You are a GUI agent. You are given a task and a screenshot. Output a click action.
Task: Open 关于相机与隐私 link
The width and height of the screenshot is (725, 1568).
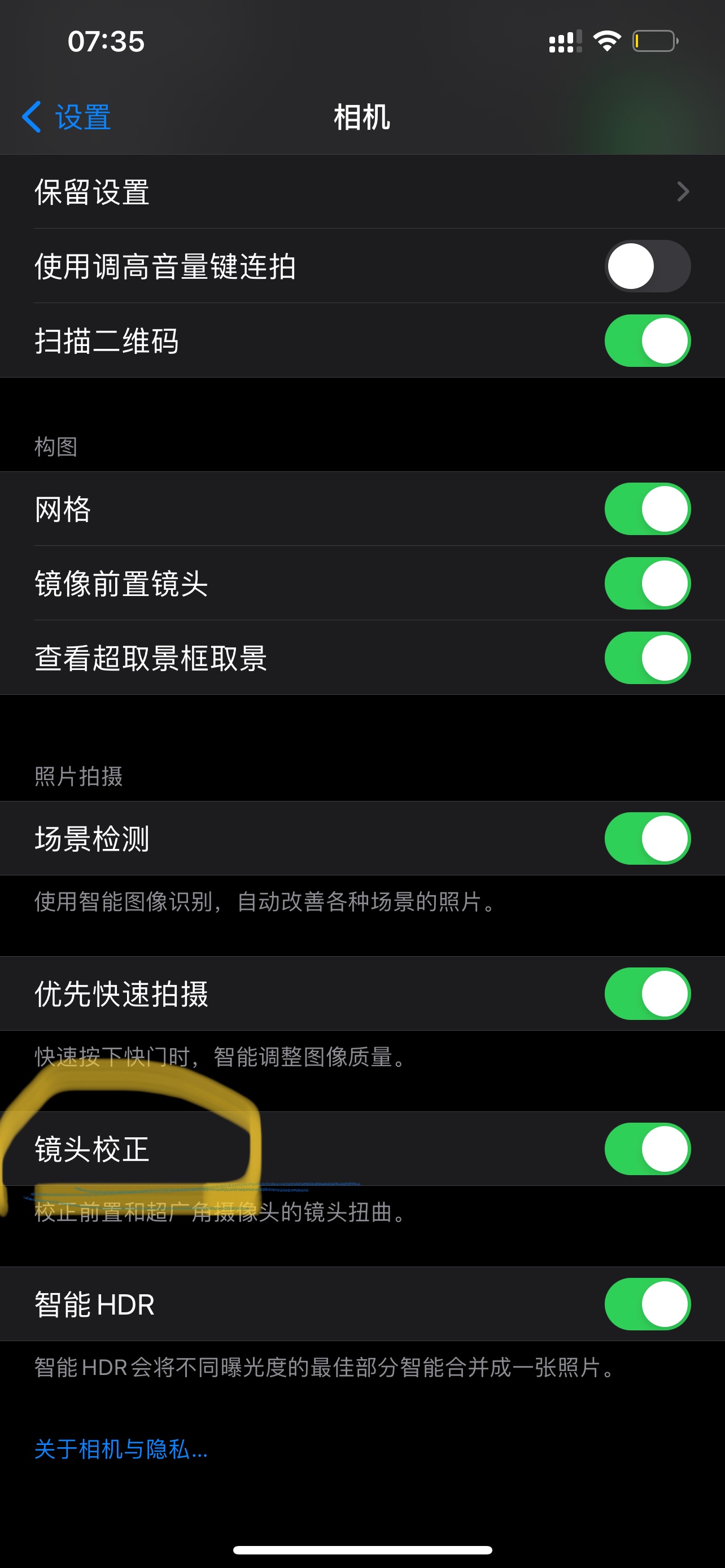[x=121, y=1449]
